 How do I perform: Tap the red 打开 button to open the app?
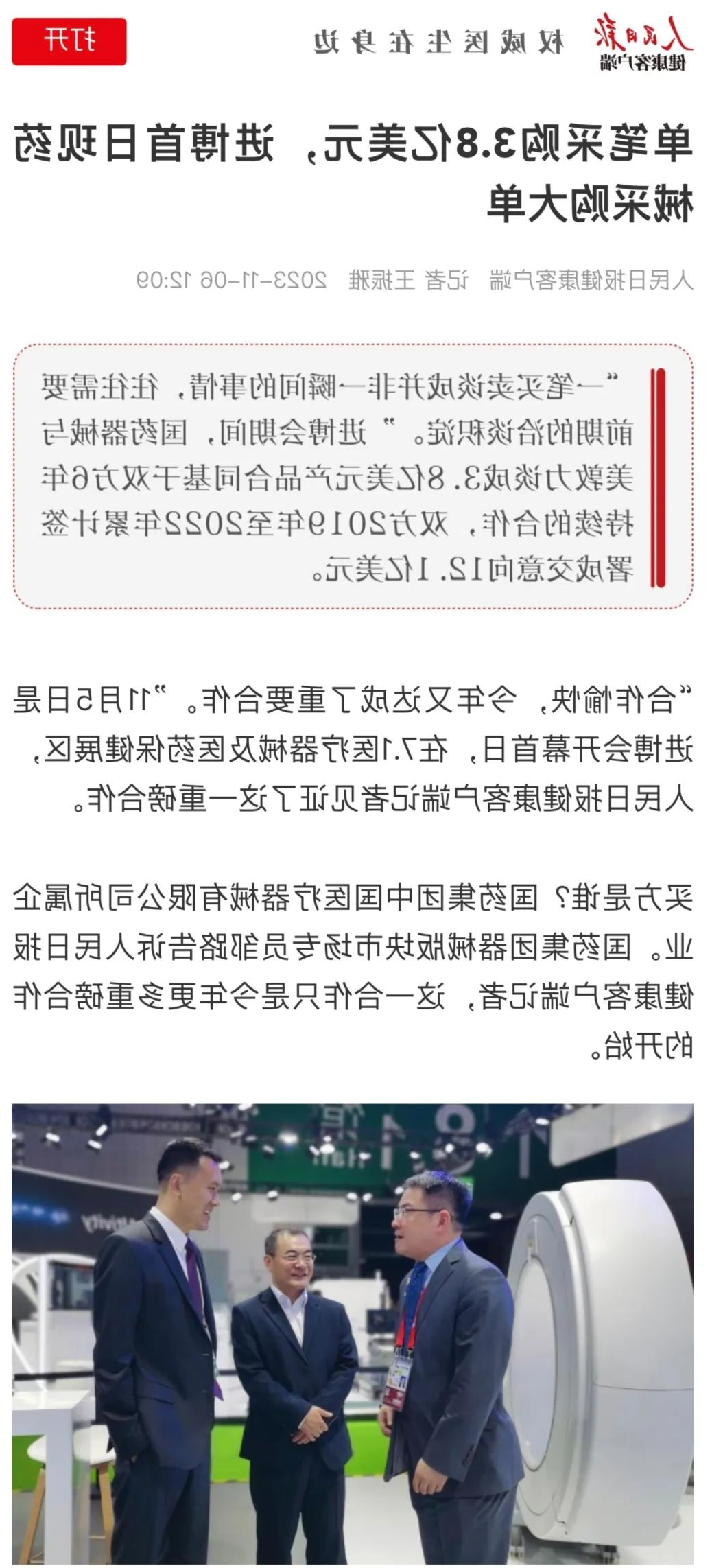(69, 42)
